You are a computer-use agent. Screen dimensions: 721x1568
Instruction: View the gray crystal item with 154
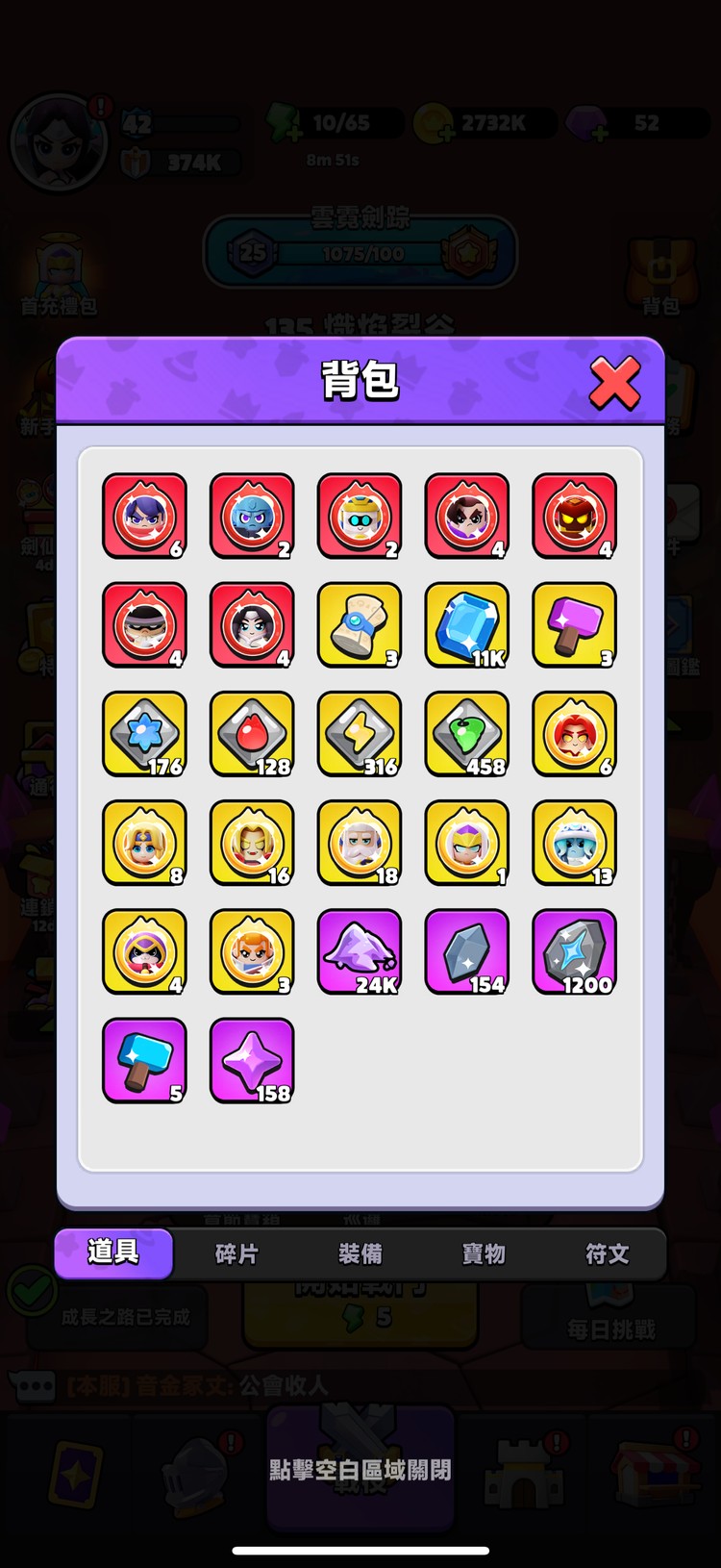pyautogui.click(x=467, y=951)
